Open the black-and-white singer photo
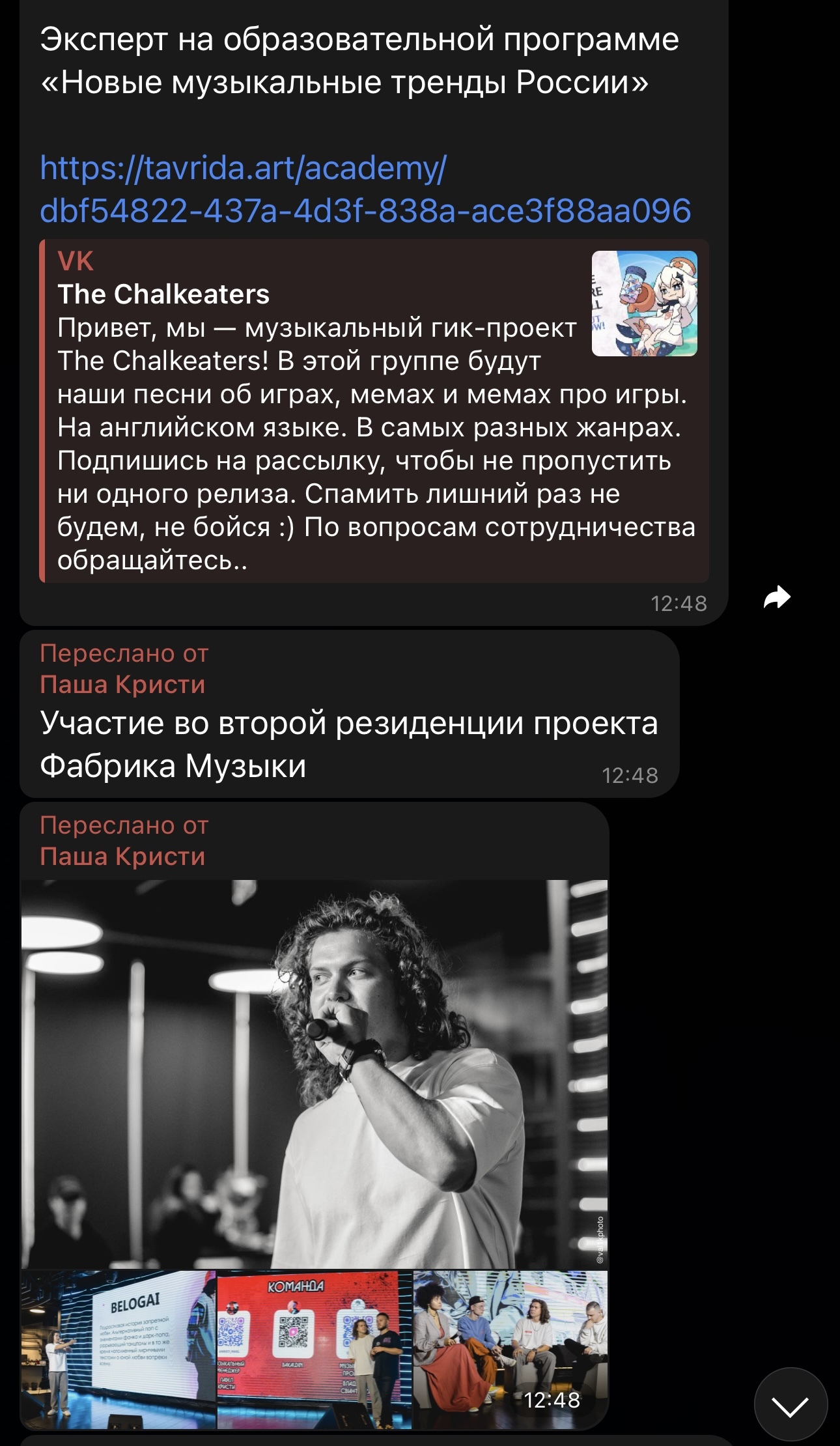Image resolution: width=840 pixels, height=1446 pixels. point(314,1073)
